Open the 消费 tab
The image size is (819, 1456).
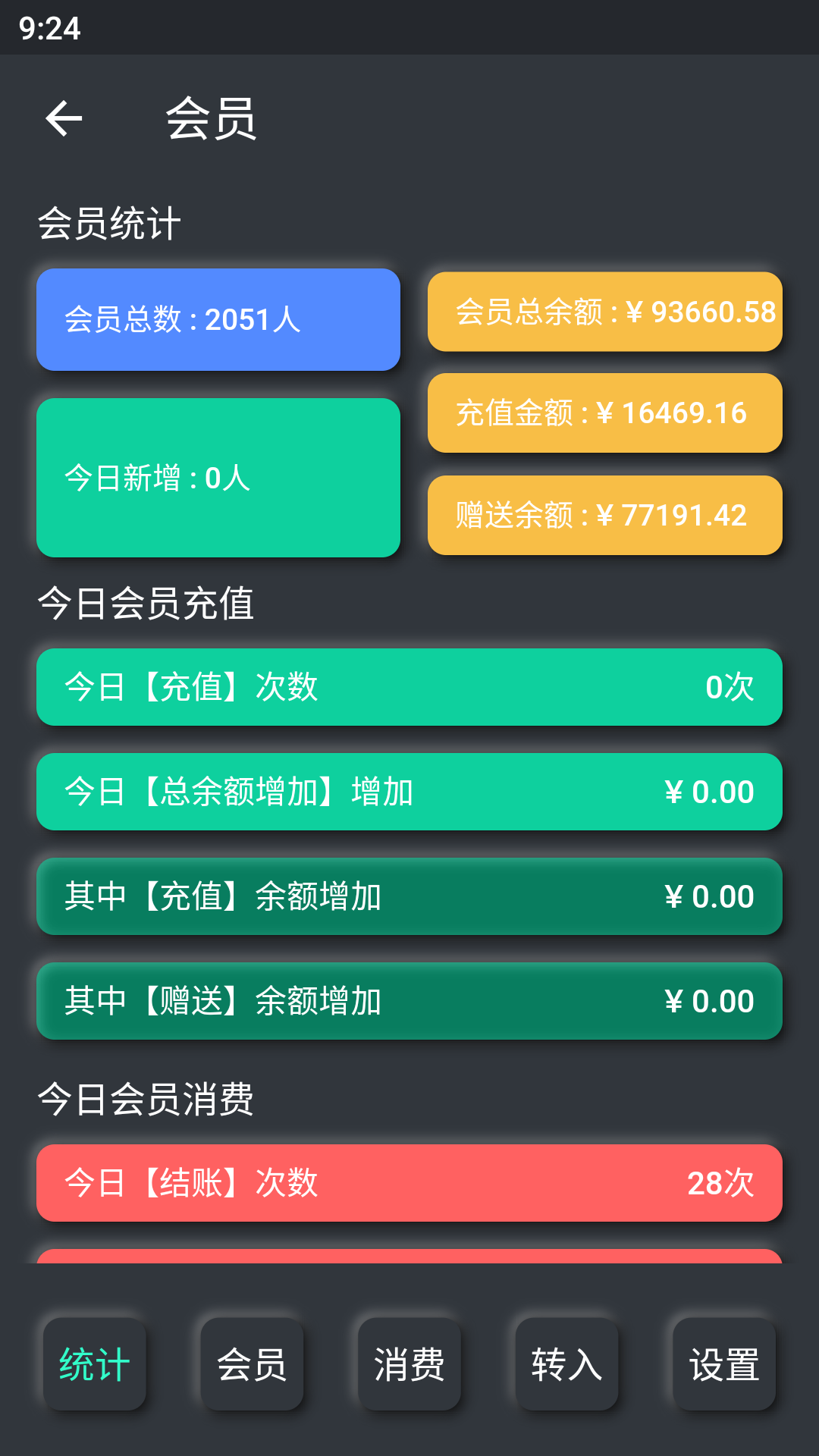409,1363
